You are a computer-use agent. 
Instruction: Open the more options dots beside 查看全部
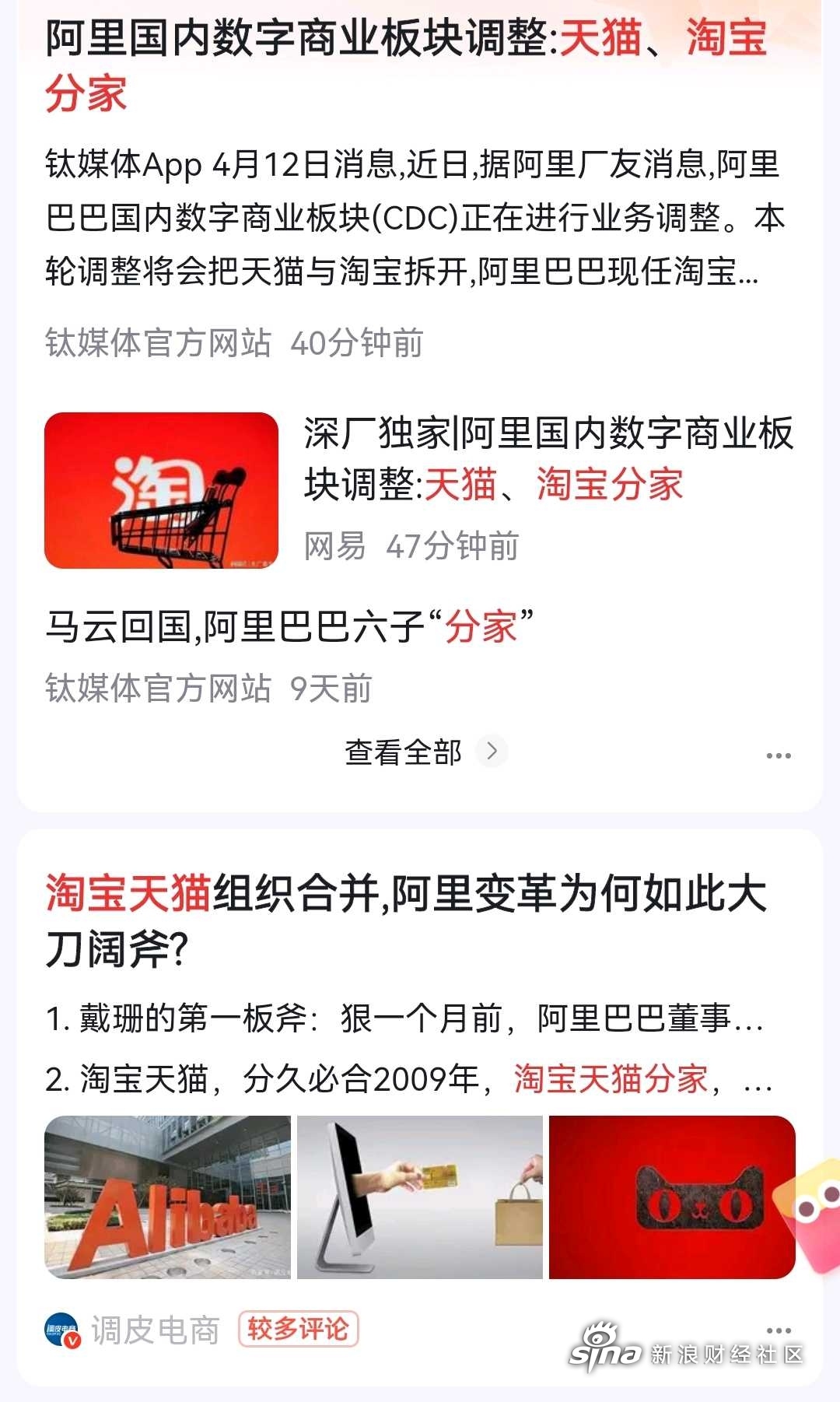pos(779,755)
